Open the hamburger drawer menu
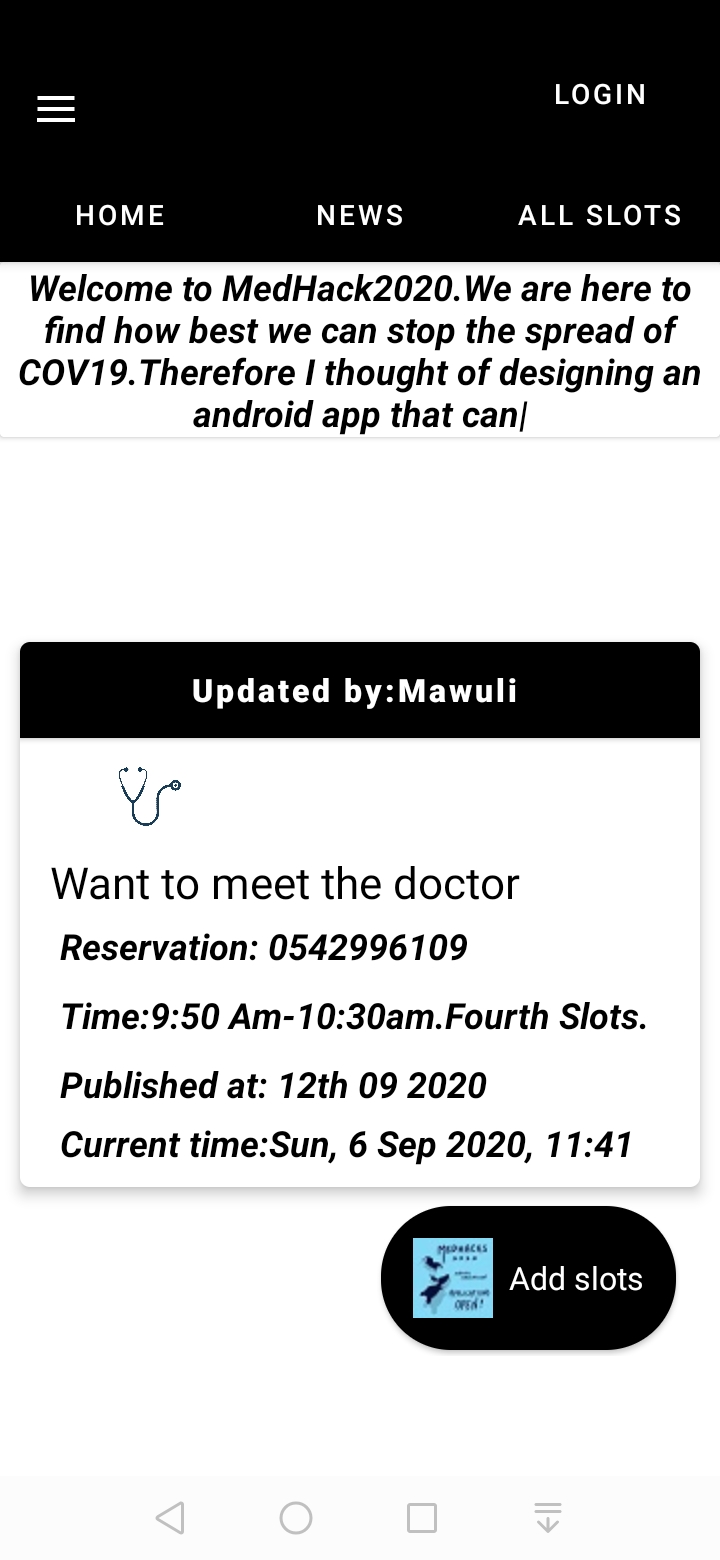This screenshot has height=1560, width=720. tap(56, 109)
